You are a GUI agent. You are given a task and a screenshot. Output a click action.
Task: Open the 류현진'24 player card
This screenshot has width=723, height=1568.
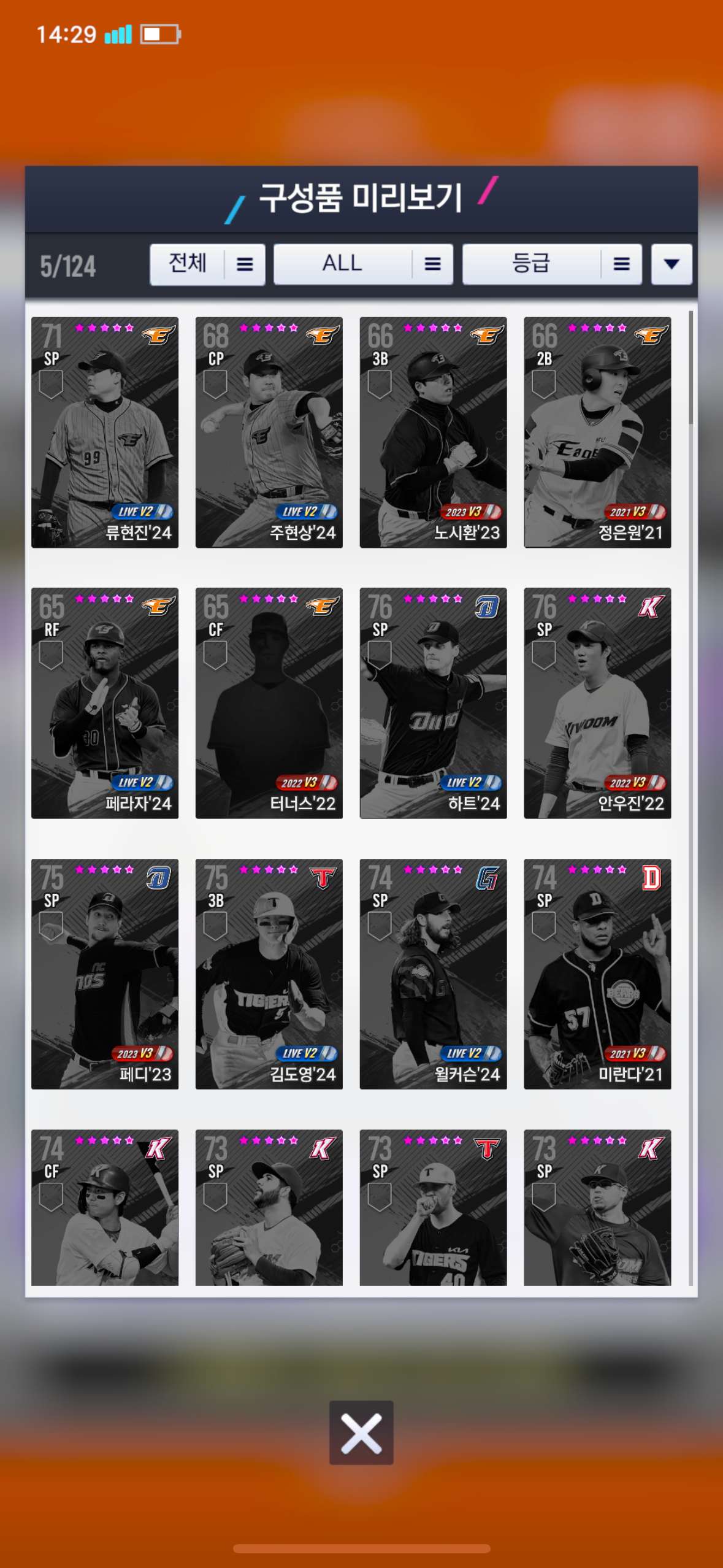coord(105,432)
